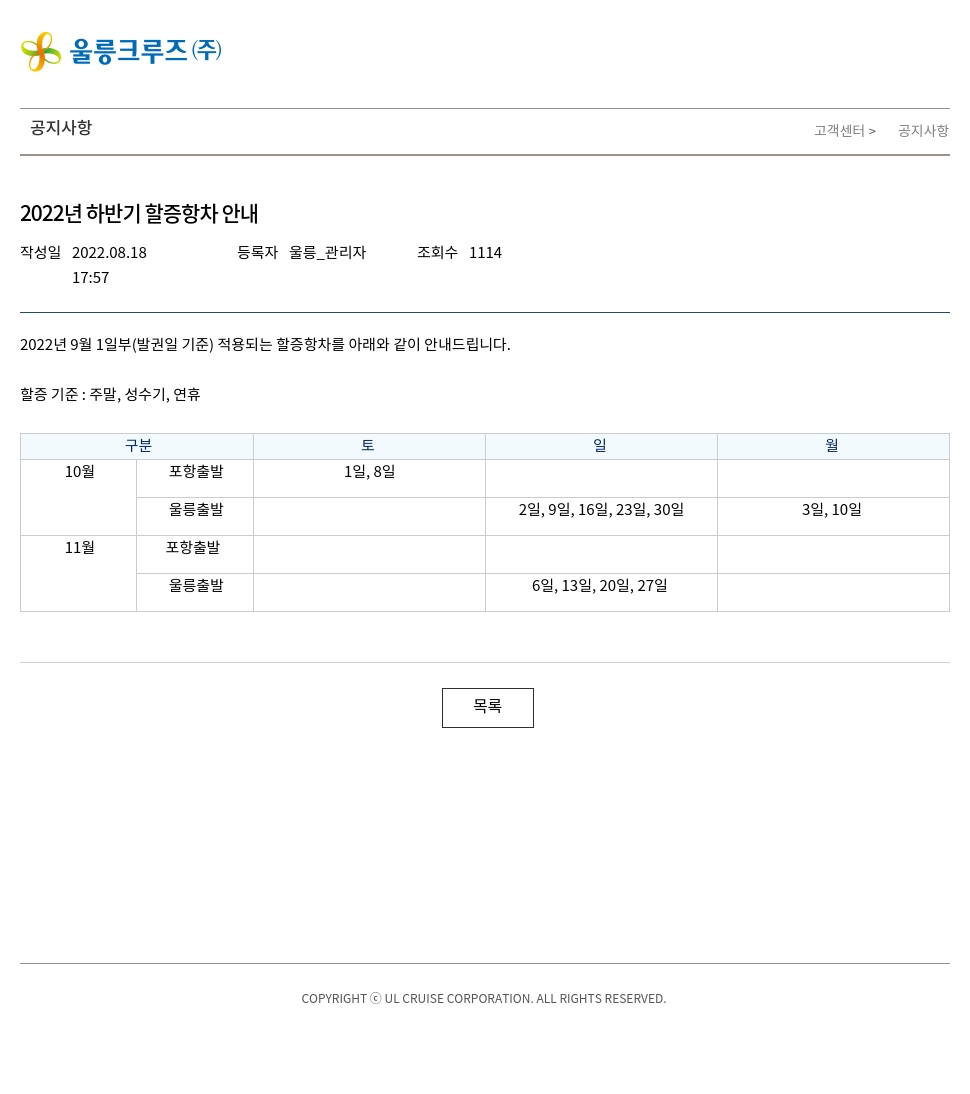Tap the 목록 list button

pyautogui.click(x=487, y=707)
